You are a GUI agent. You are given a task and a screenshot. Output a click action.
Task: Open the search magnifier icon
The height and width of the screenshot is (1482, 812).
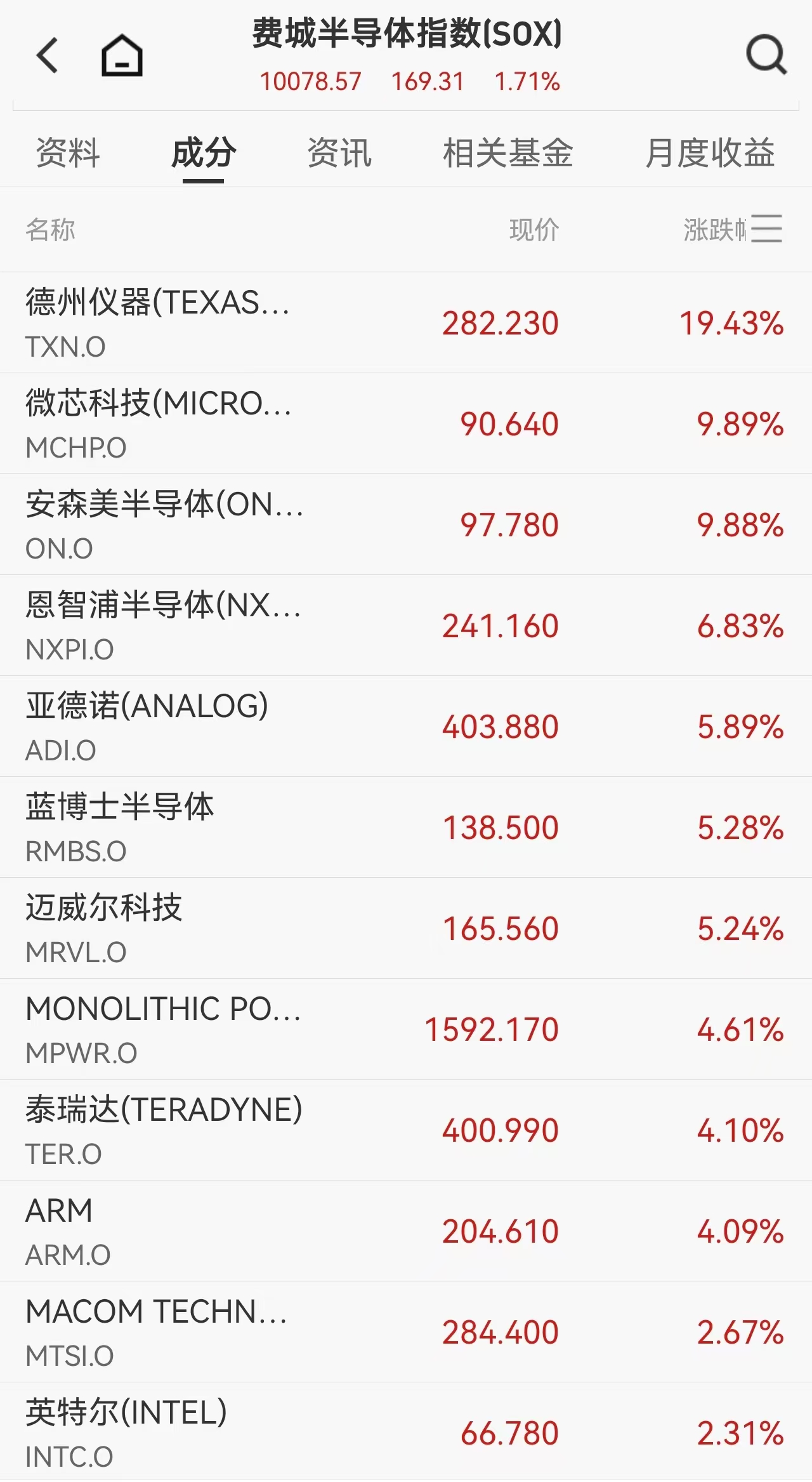pos(766,55)
